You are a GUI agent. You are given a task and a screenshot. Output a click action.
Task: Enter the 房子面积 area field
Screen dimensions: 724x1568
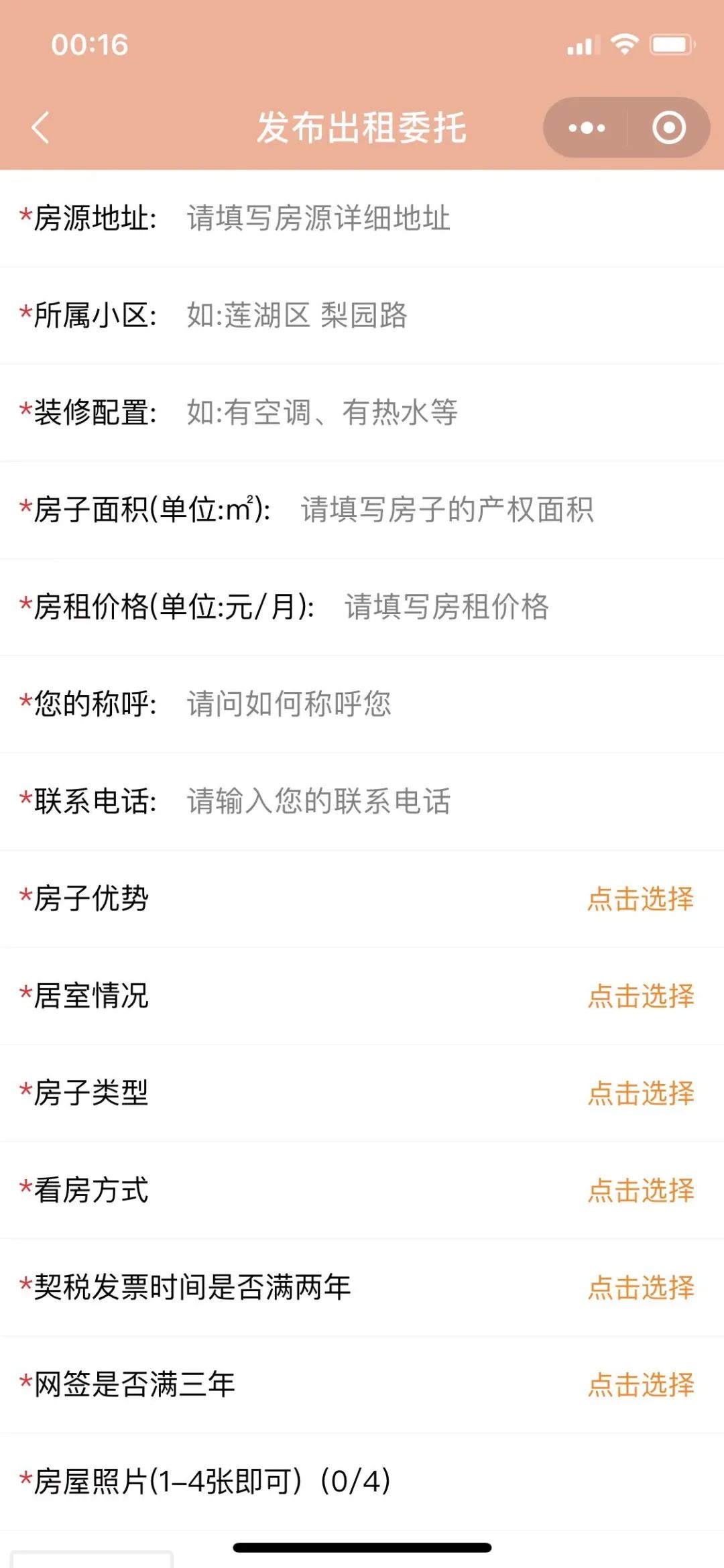point(449,511)
